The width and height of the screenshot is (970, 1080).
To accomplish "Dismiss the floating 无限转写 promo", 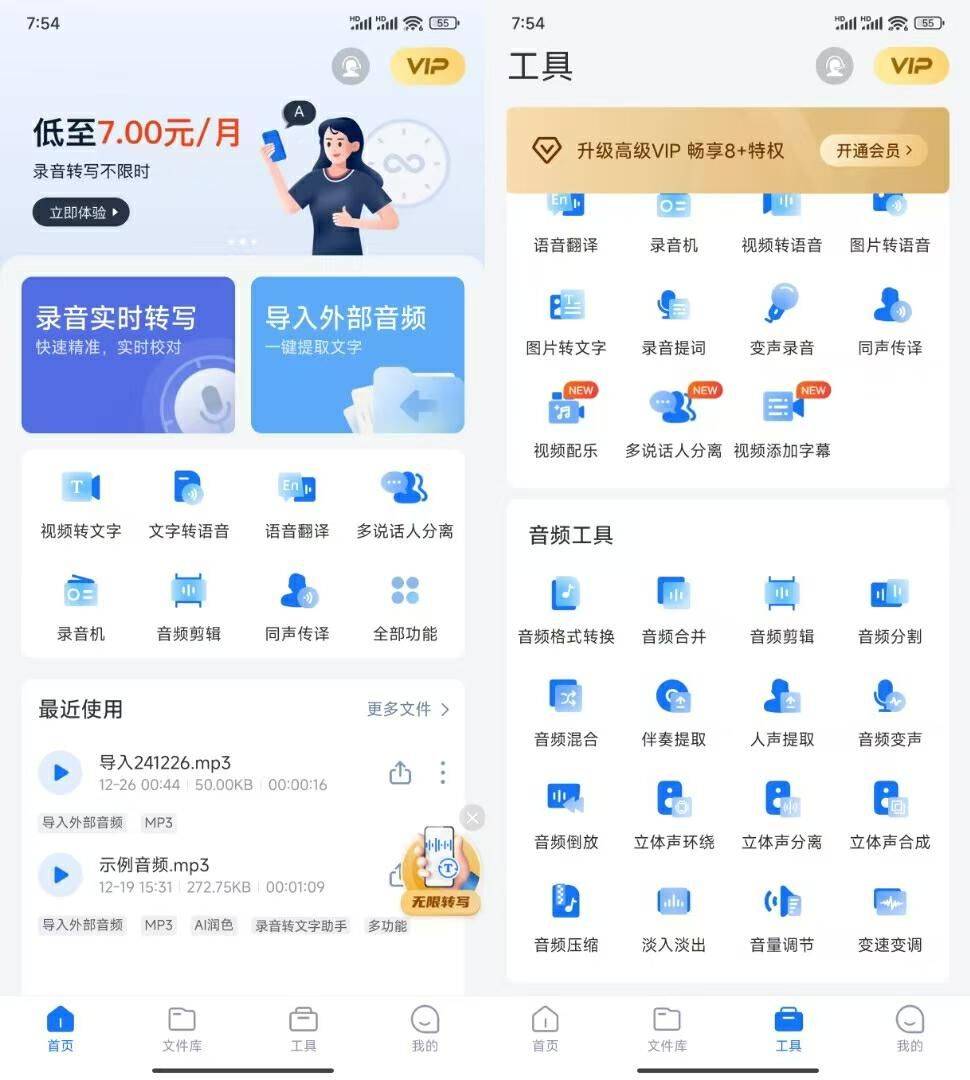I will (x=473, y=818).
